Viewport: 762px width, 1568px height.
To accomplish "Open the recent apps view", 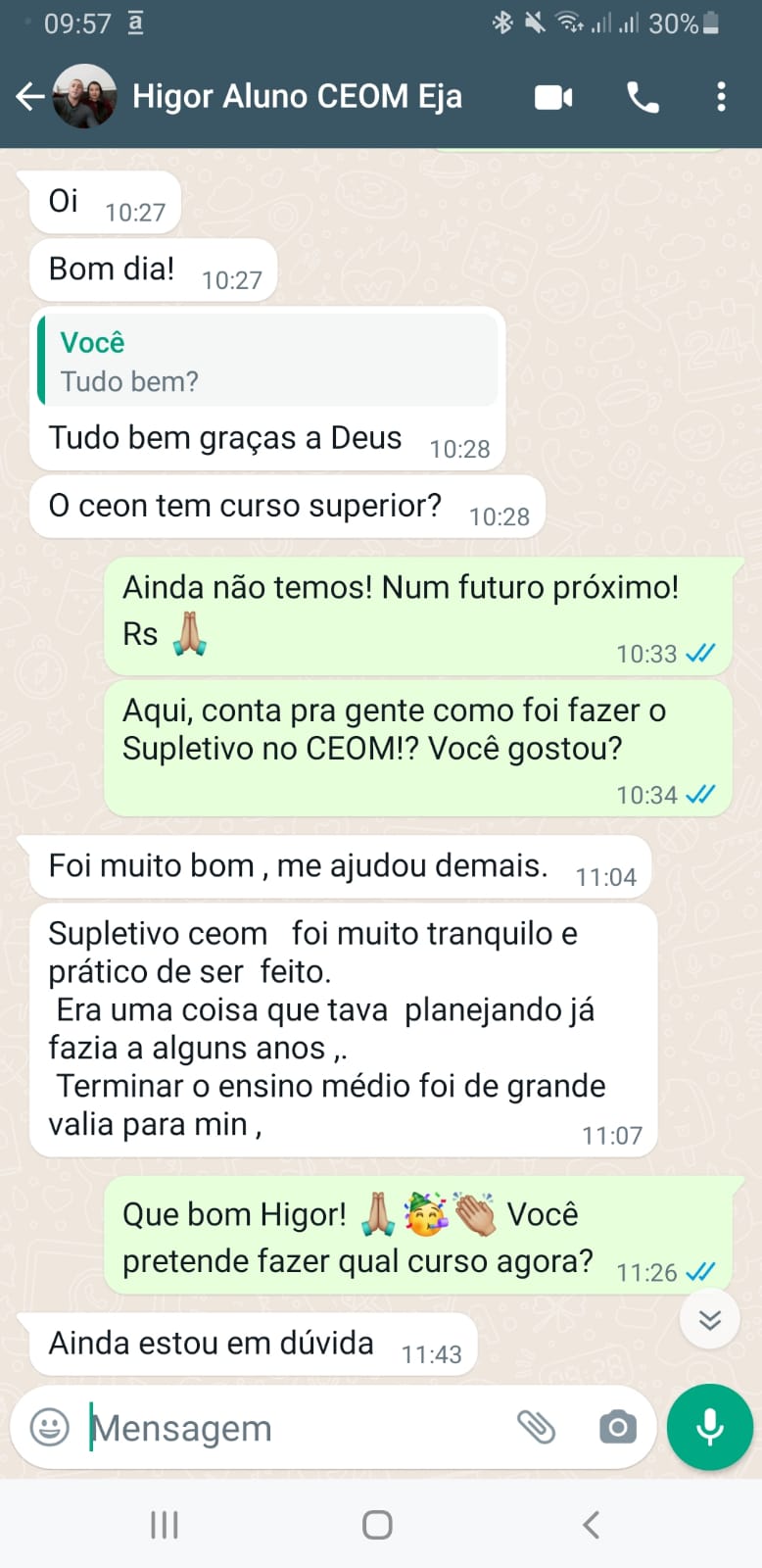I will pos(165,1525).
